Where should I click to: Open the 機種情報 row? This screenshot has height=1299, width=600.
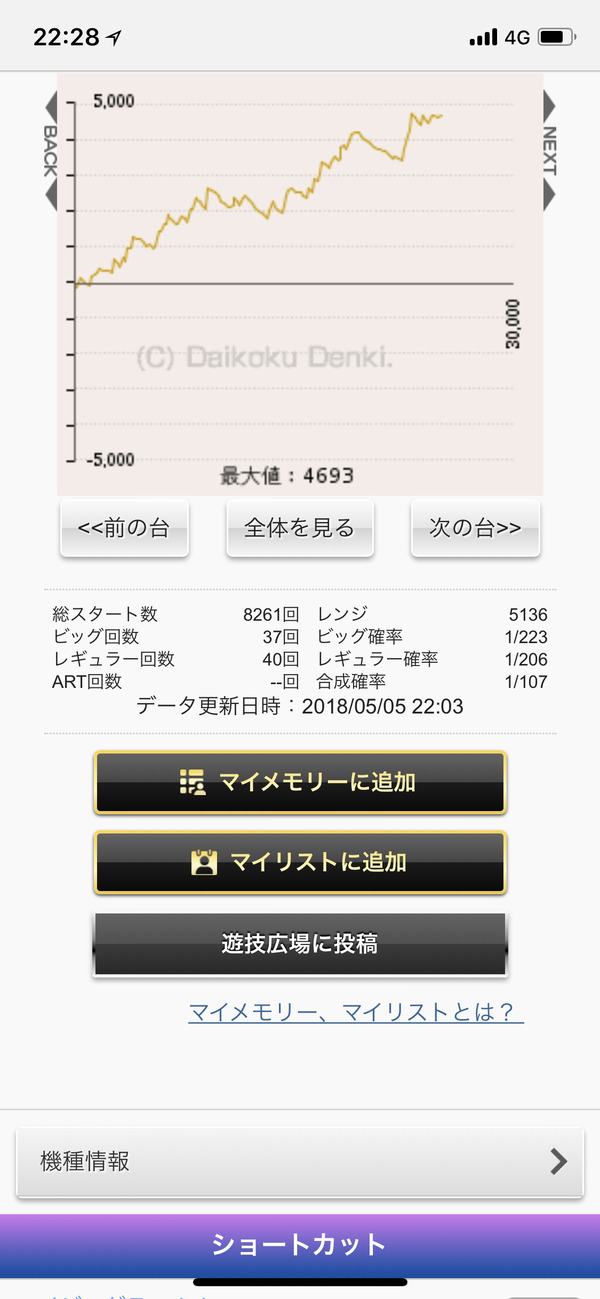click(300, 1161)
